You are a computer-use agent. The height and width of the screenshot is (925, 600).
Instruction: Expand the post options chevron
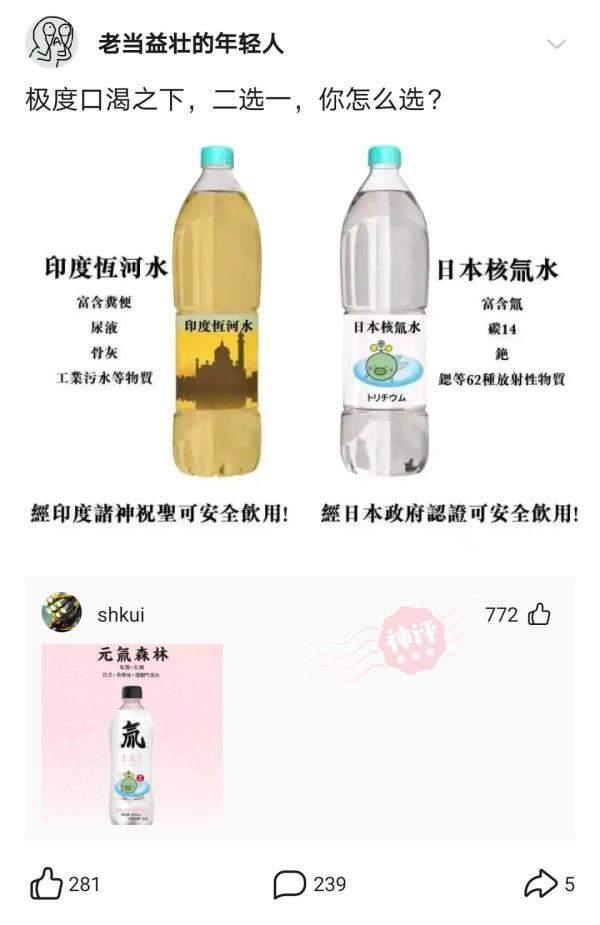point(557,44)
